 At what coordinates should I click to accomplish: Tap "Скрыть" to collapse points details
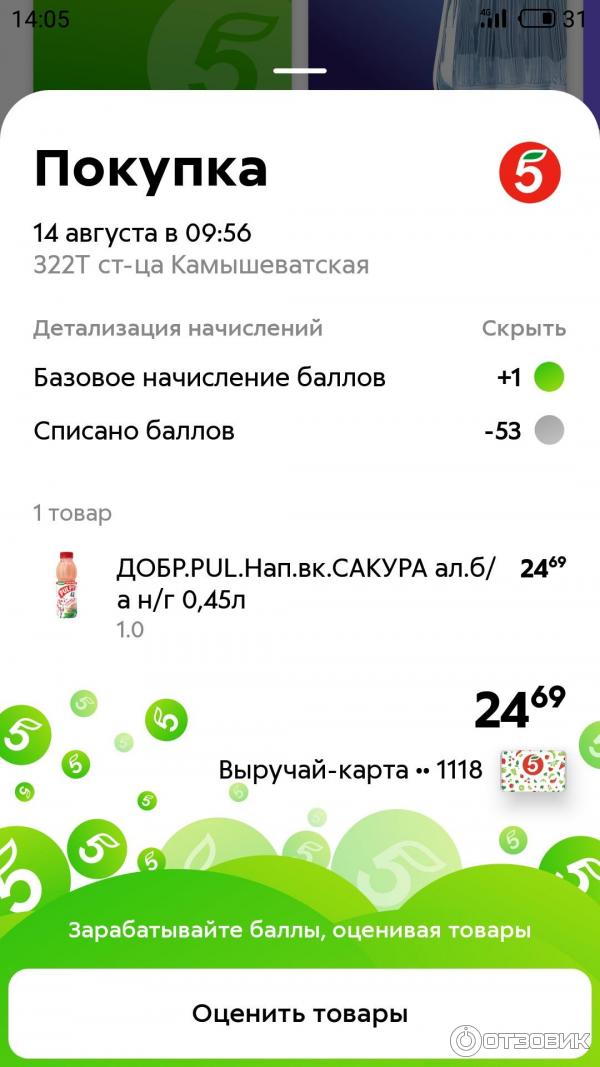click(523, 328)
